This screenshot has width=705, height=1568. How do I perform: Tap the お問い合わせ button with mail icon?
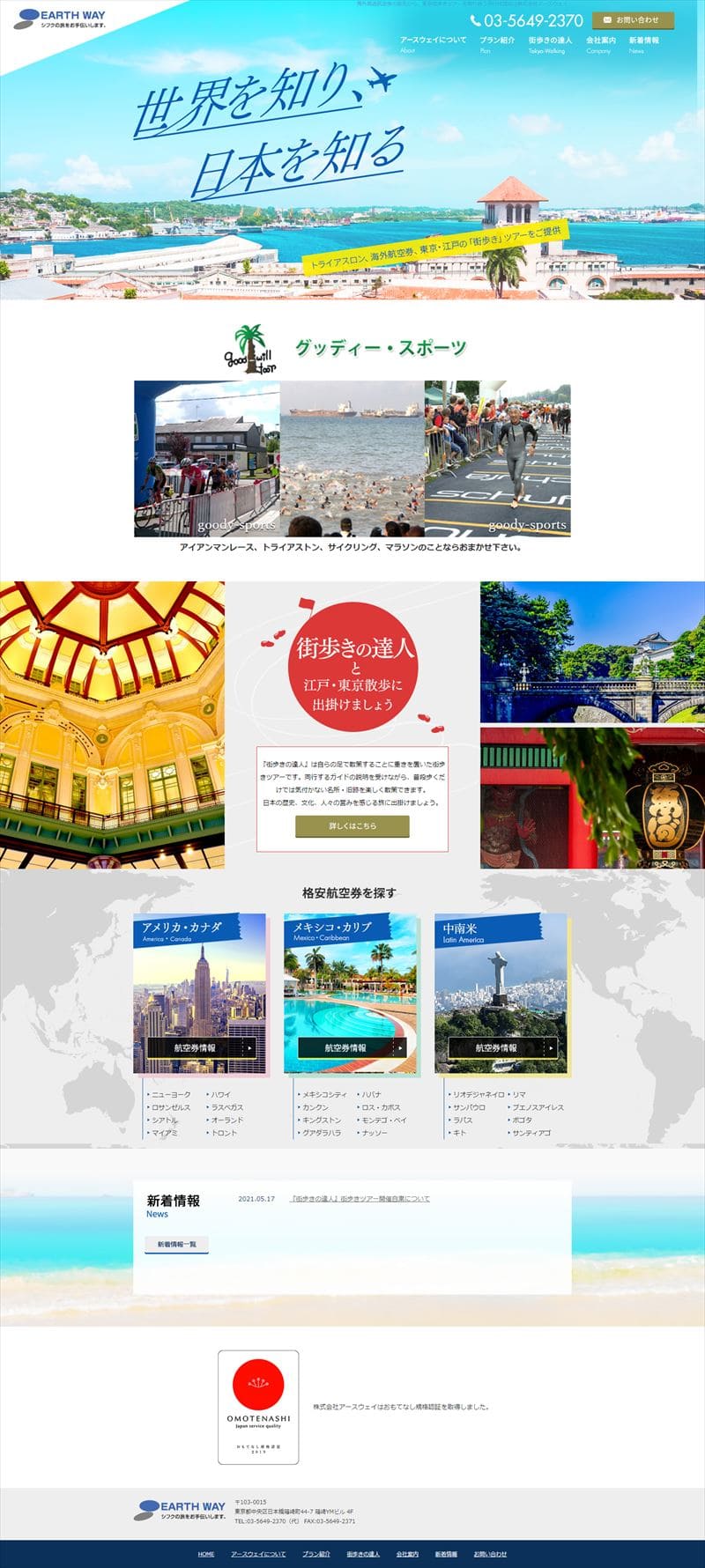[632, 19]
